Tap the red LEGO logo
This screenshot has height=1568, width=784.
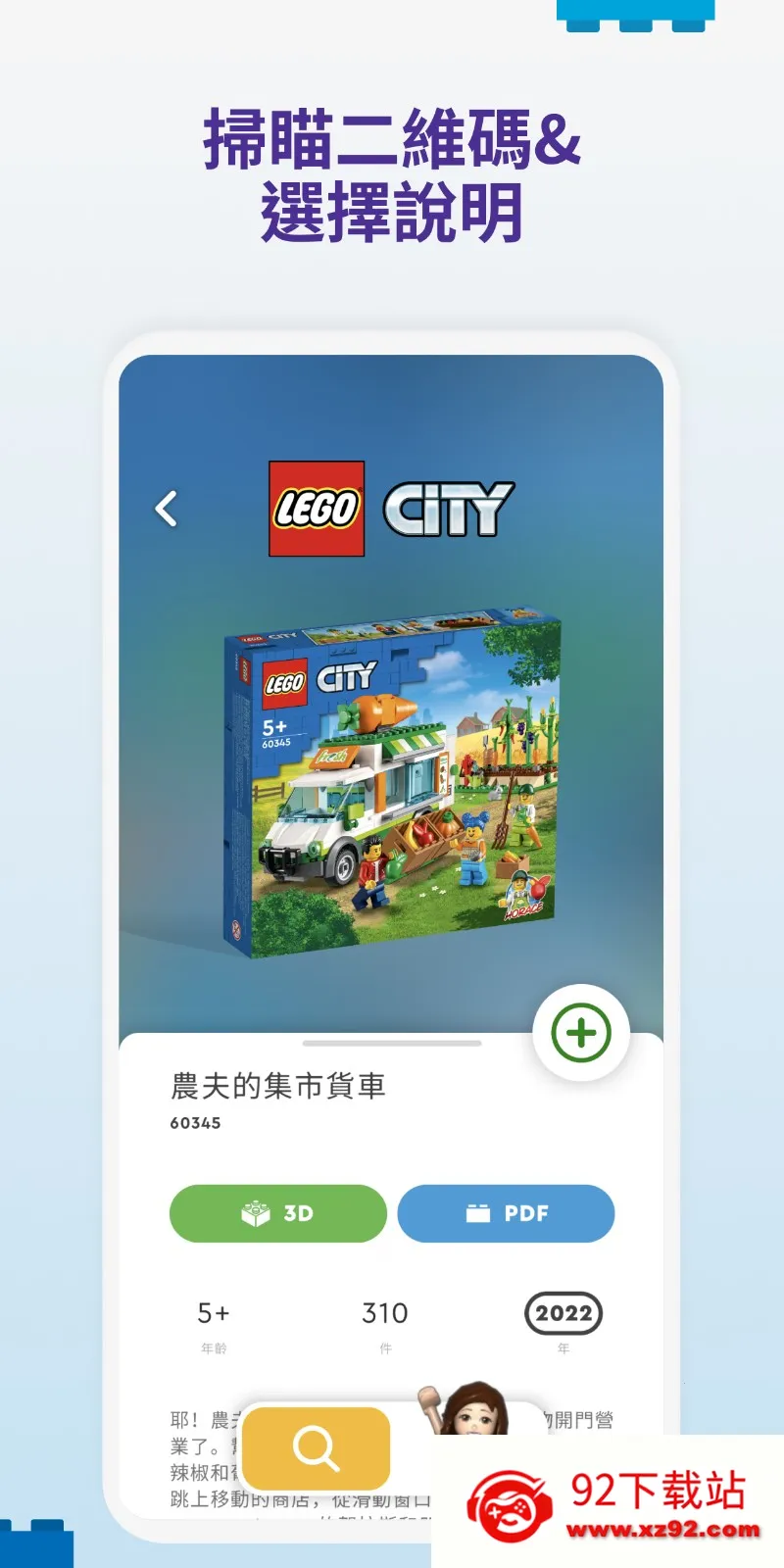click(x=316, y=508)
